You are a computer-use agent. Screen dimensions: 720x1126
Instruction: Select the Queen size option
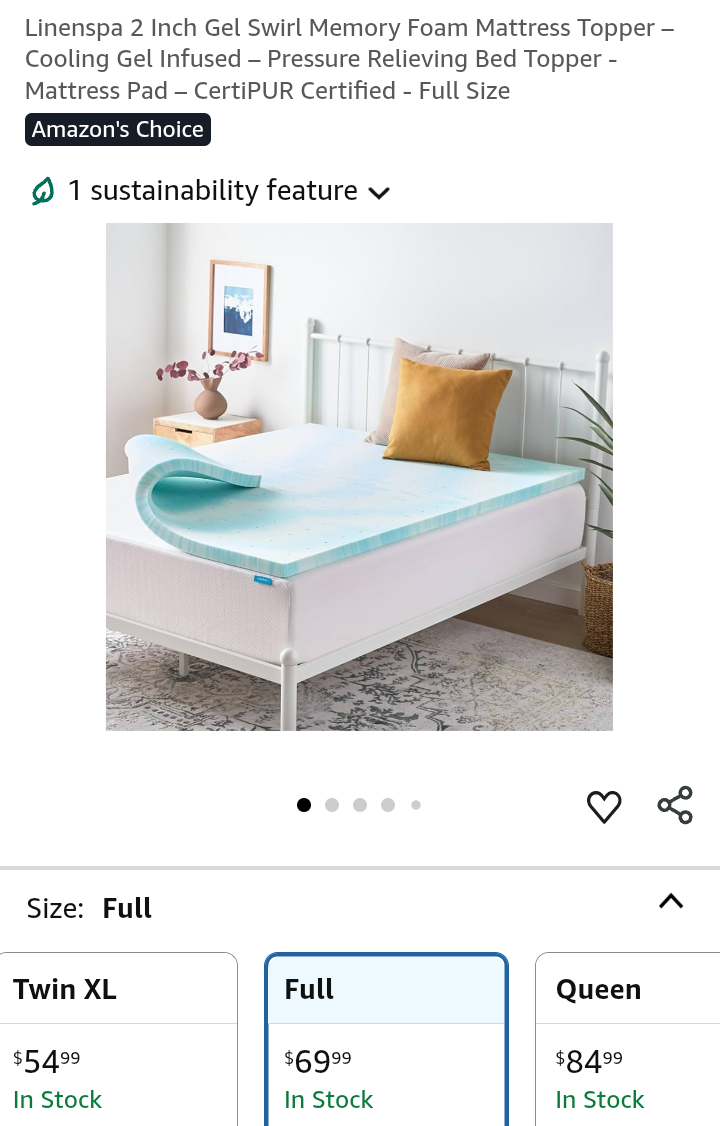[x=628, y=1040]
